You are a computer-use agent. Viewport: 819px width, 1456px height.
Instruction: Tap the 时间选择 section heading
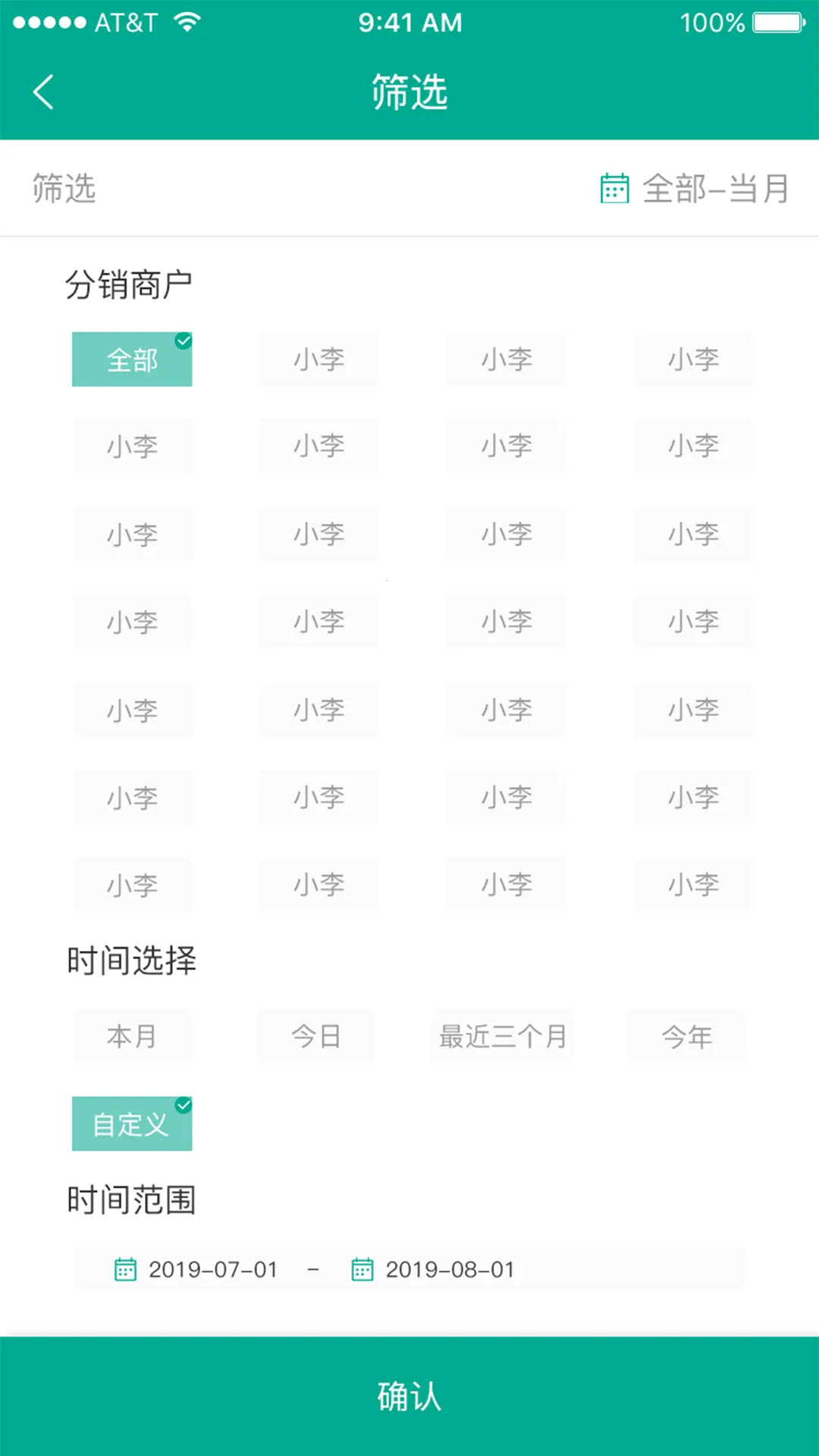pyautogui.click(x=132, y=959)
